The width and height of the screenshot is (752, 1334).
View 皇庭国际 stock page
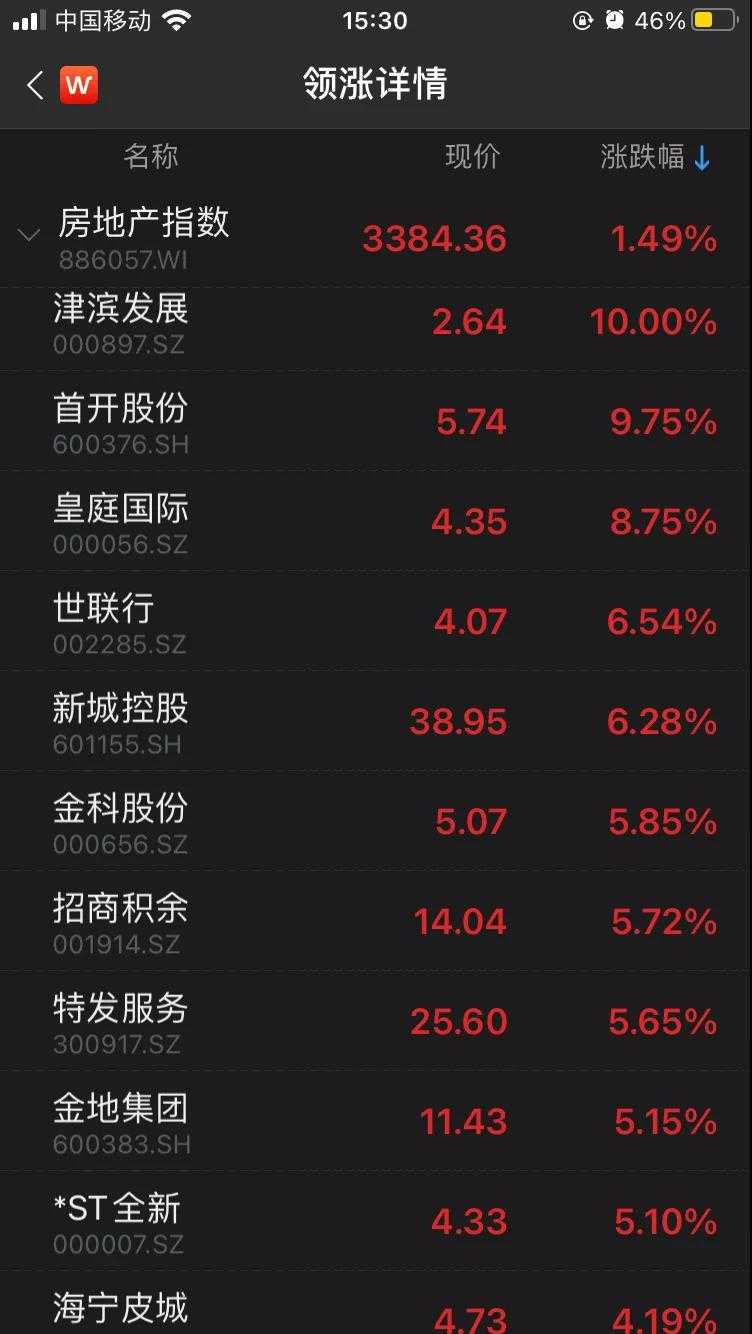click(376, 522)
